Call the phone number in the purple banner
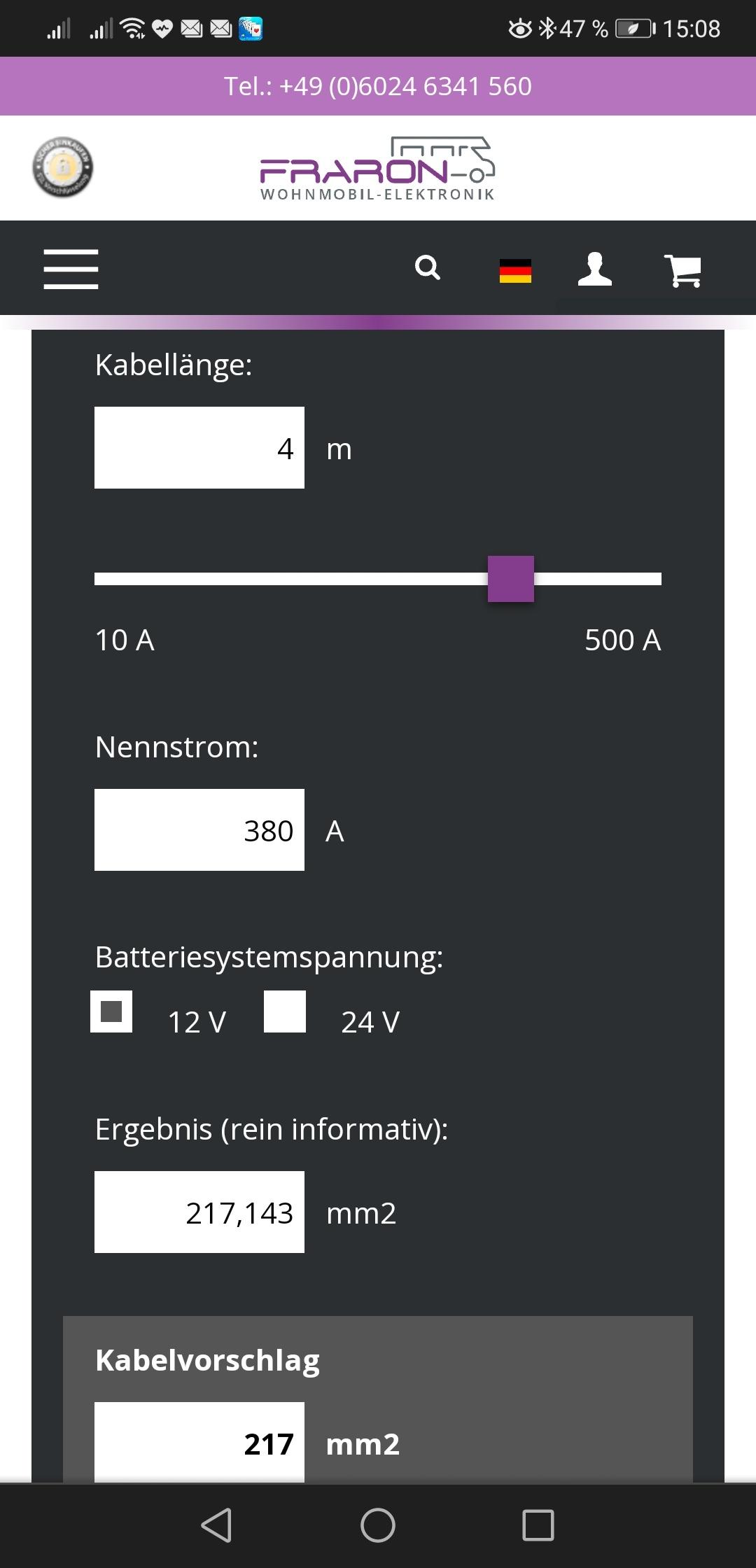The image size is (756, 1568). coord(378,86)
